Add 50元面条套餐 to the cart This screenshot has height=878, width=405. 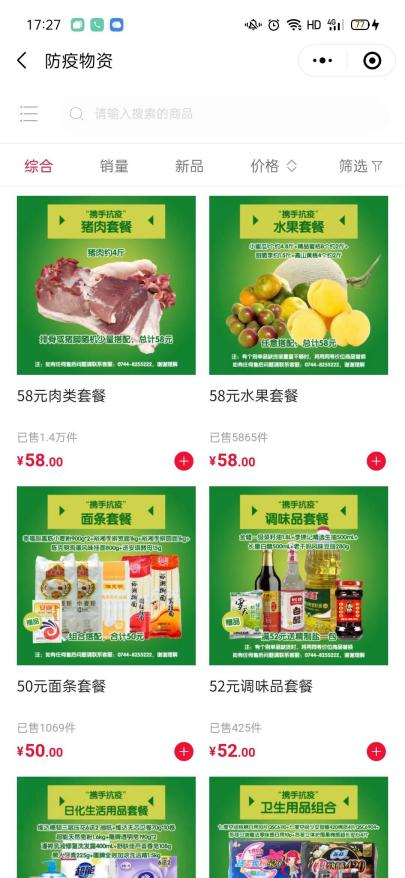[x=184, y=751]
